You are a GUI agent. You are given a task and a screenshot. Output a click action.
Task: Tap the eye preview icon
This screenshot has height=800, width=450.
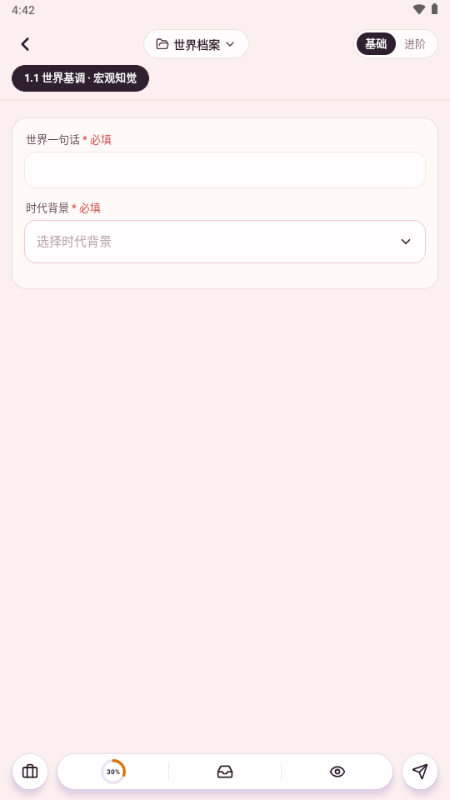337,771
